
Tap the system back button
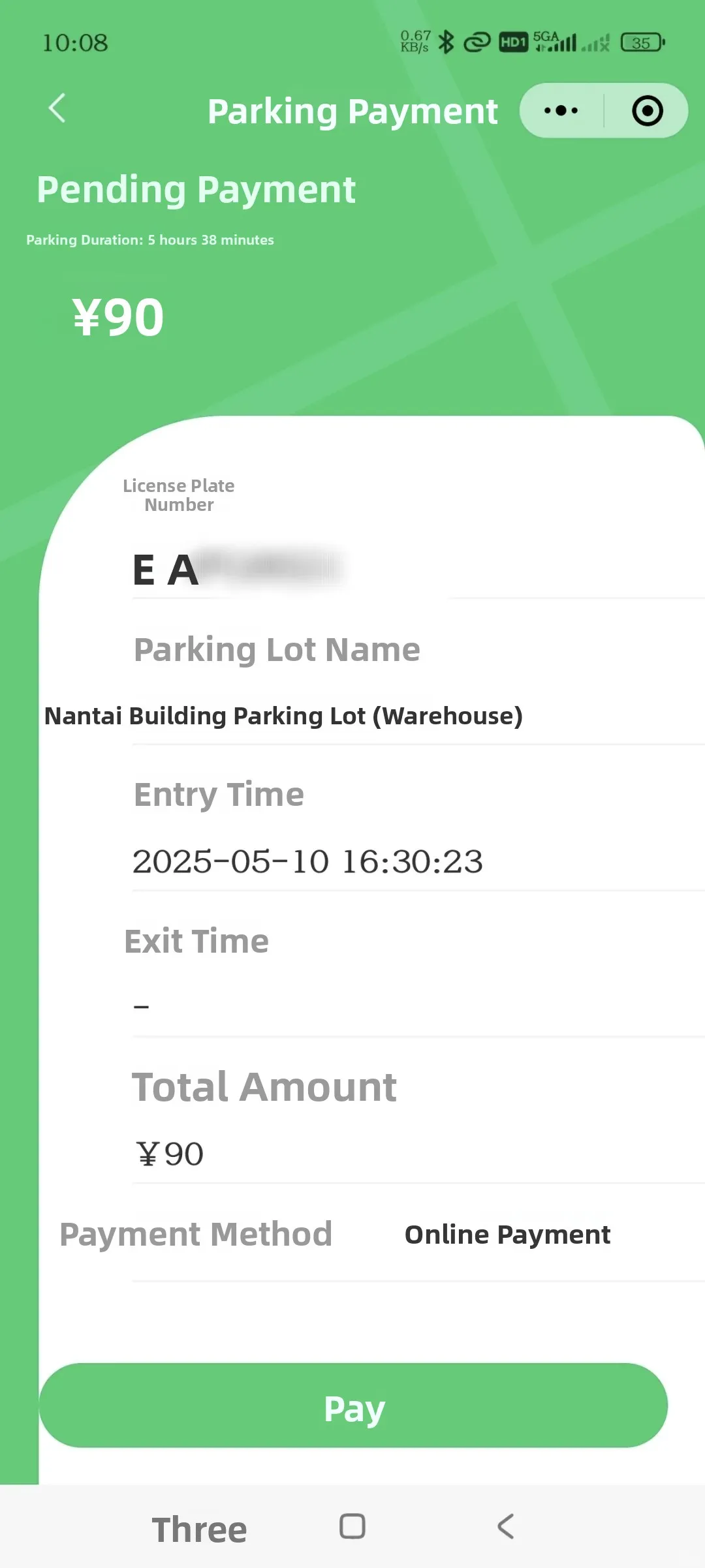pyautogui.click(x=506, y=1527)
